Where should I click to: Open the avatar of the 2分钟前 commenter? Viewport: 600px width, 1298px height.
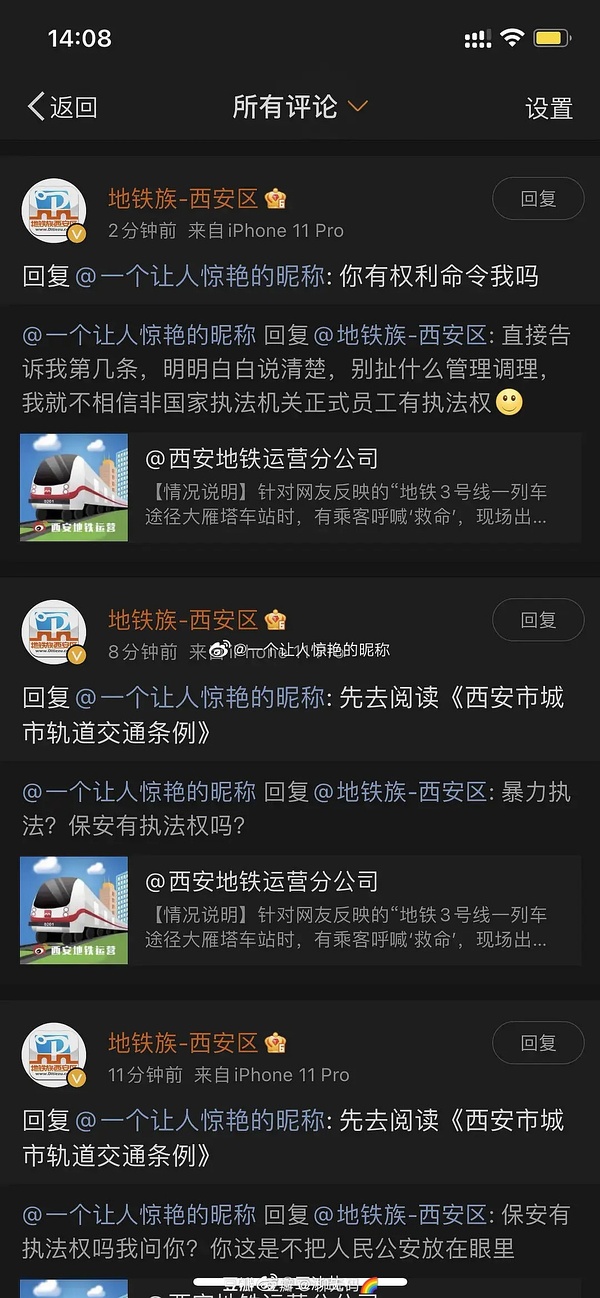[x=54, y=211]
